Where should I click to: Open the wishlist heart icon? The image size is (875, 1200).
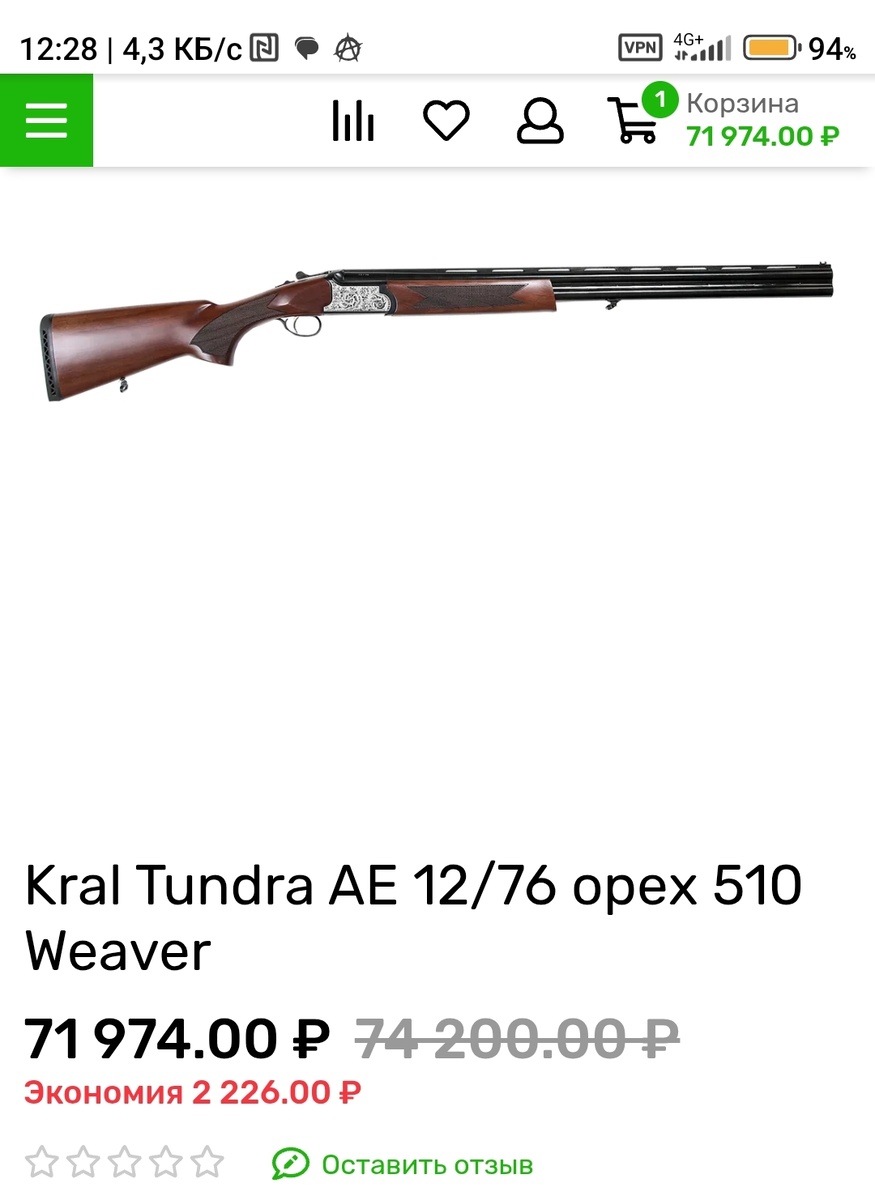[x=446, y=119]
